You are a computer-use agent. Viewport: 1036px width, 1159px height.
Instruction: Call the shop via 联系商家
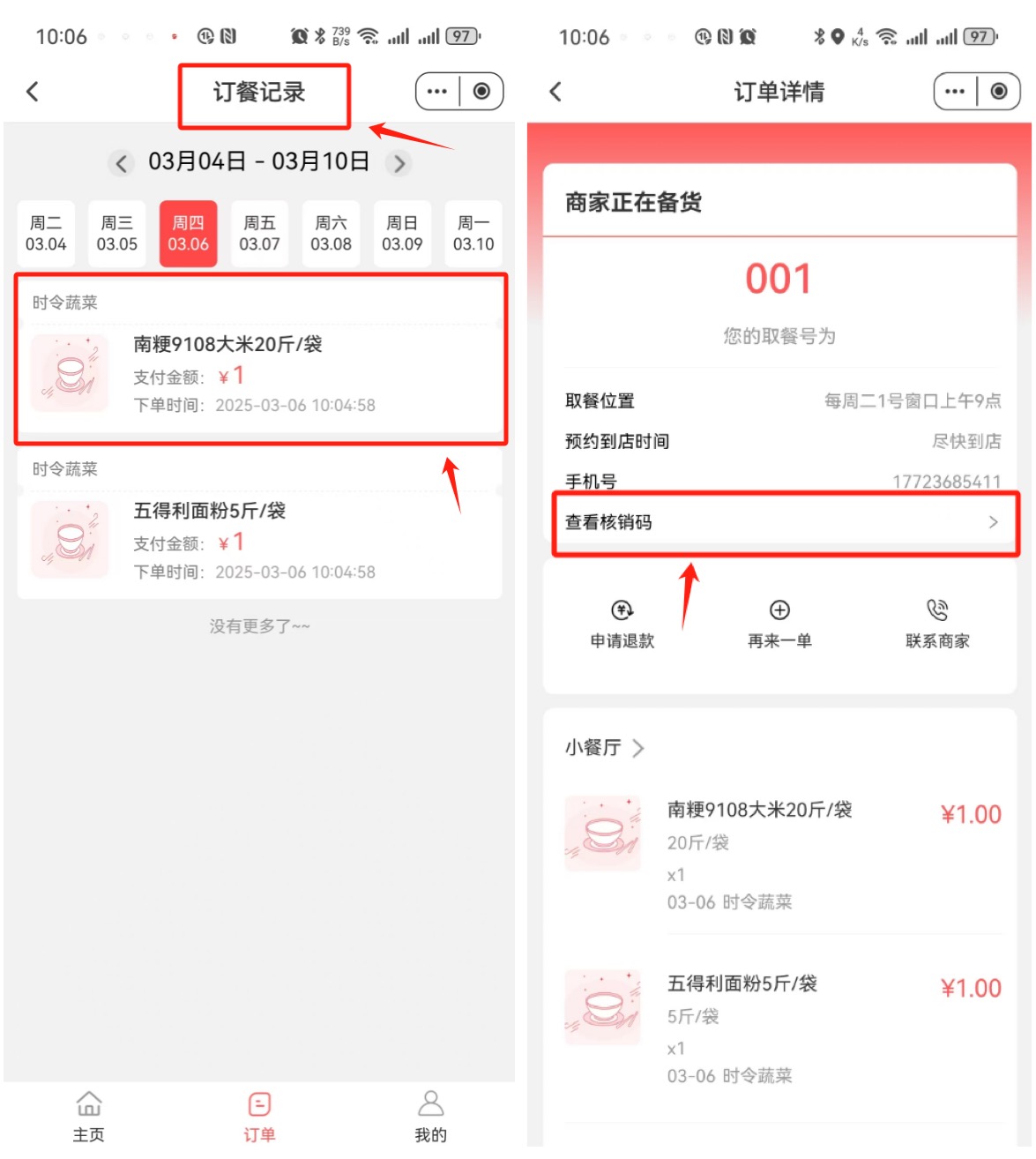937,624
